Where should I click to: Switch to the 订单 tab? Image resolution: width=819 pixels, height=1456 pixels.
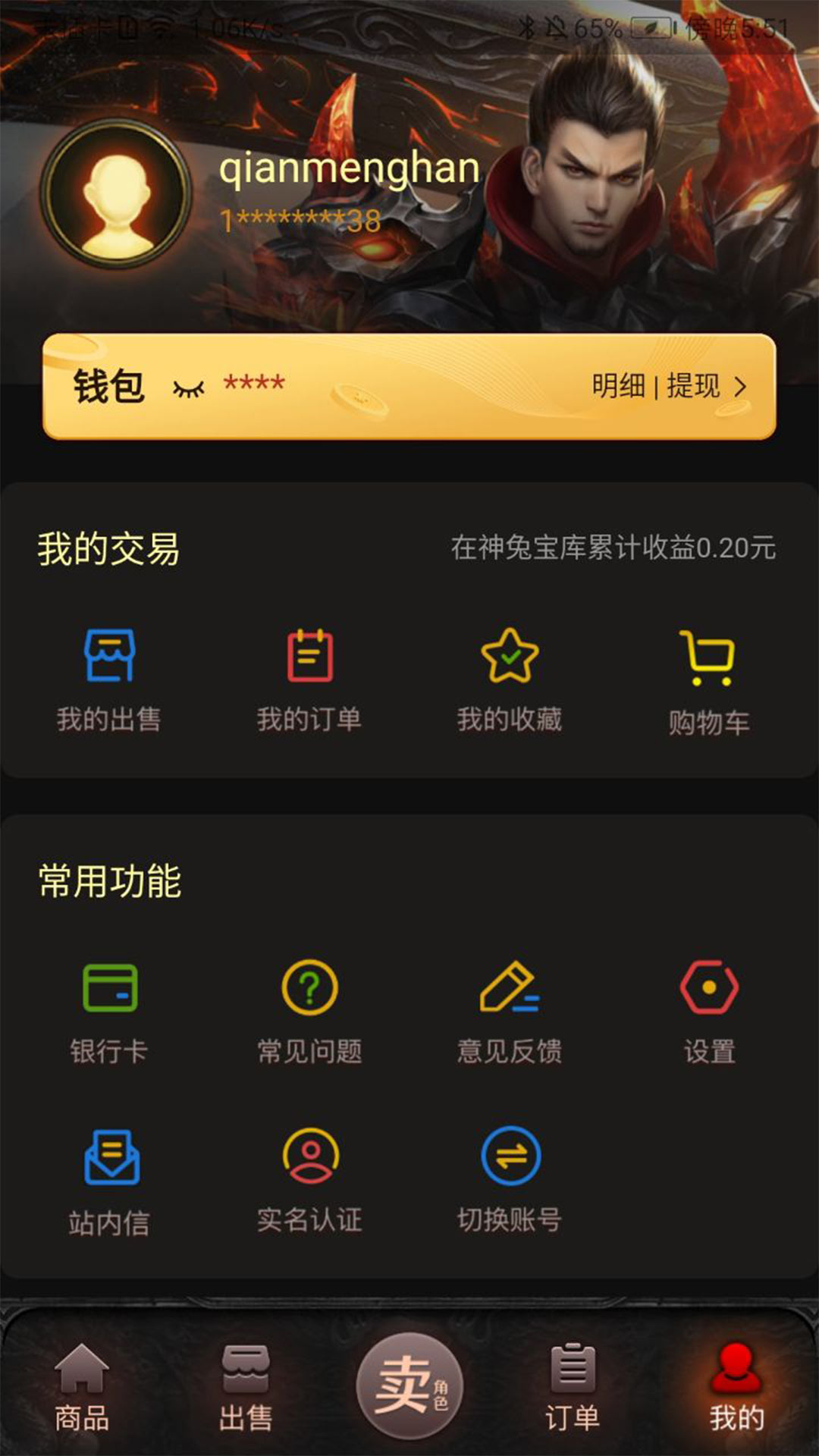[573, 1388]
